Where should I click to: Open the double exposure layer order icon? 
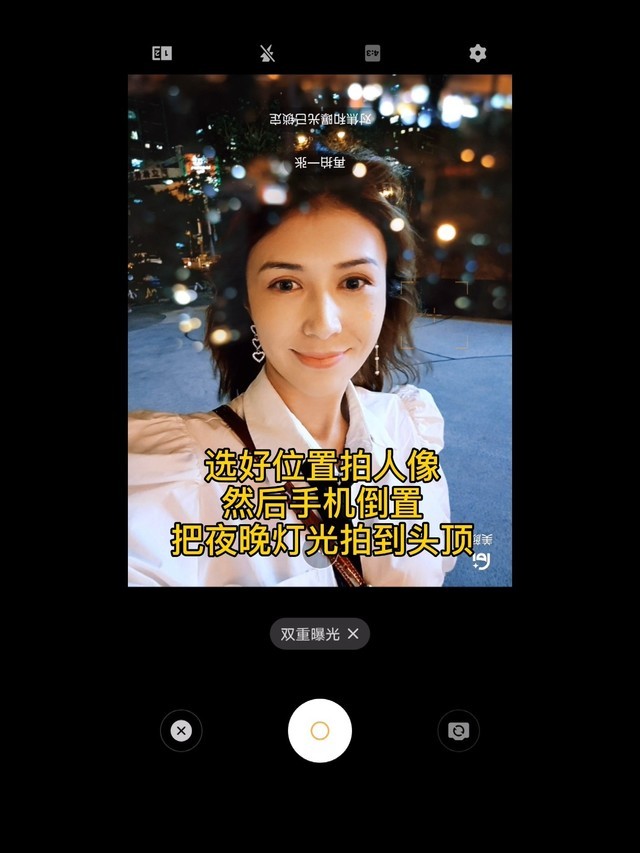click(x=162, y=53)
